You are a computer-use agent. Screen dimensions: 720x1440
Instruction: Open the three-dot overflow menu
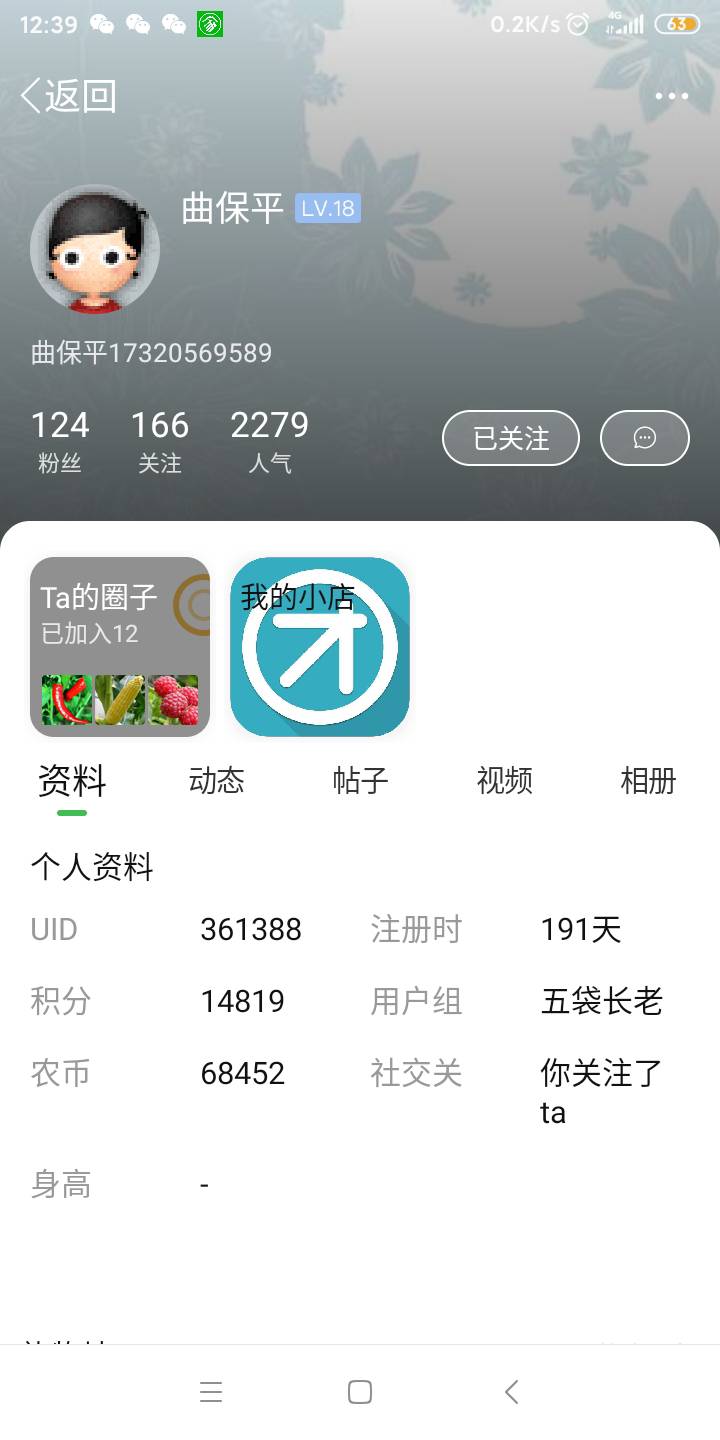coord(671,96)
